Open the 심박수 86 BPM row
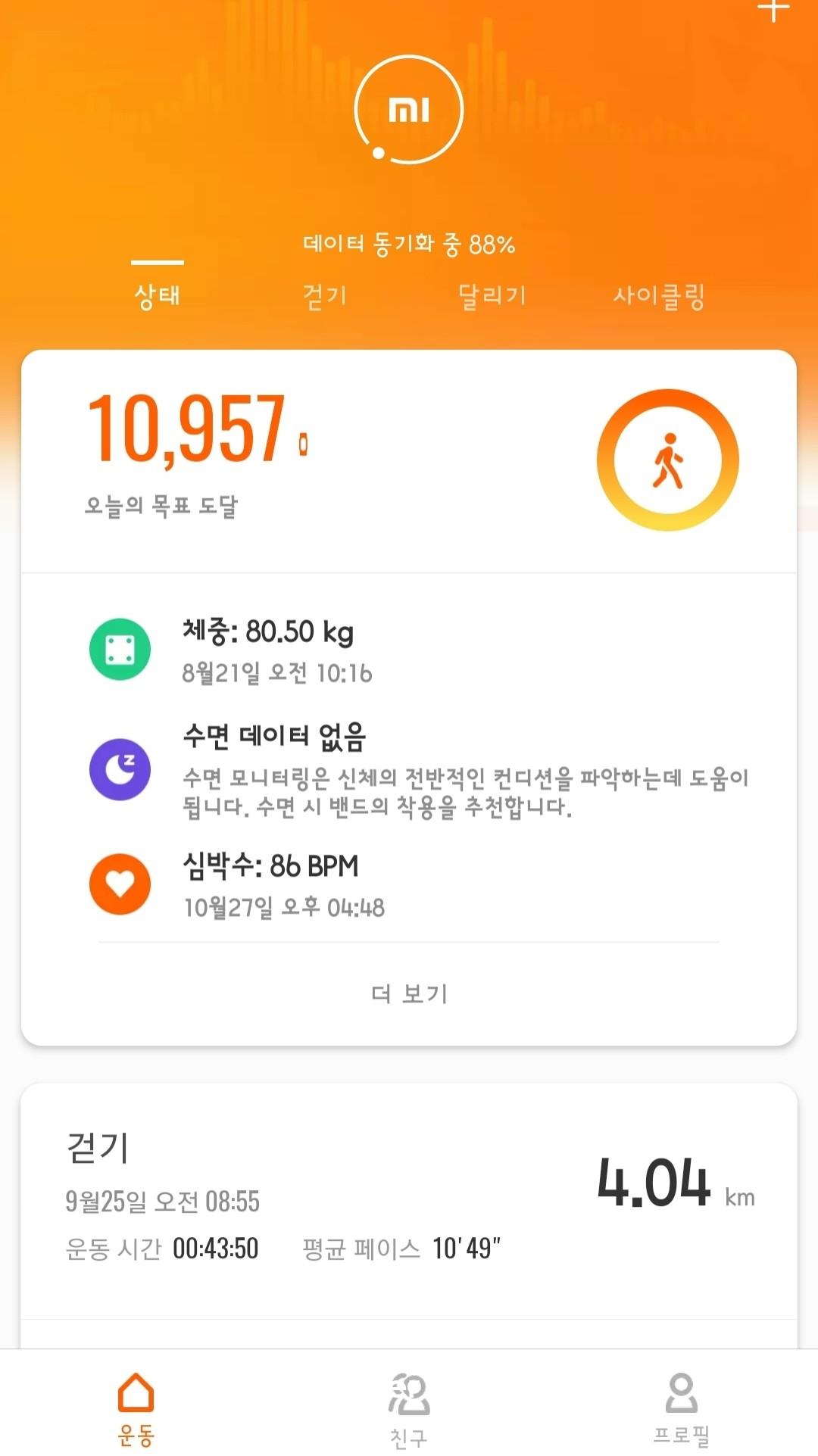 [x=409, y=884]
